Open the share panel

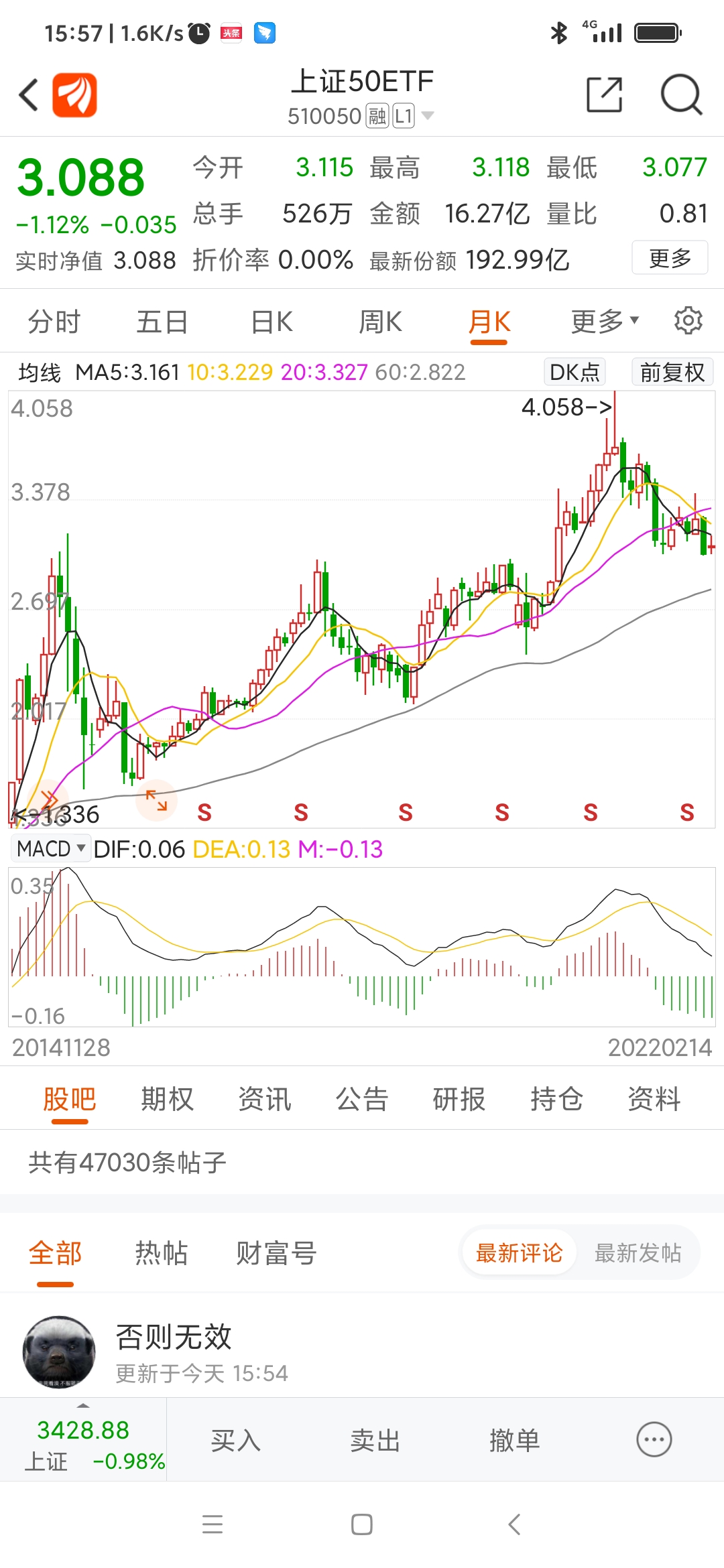click(603, 96)
